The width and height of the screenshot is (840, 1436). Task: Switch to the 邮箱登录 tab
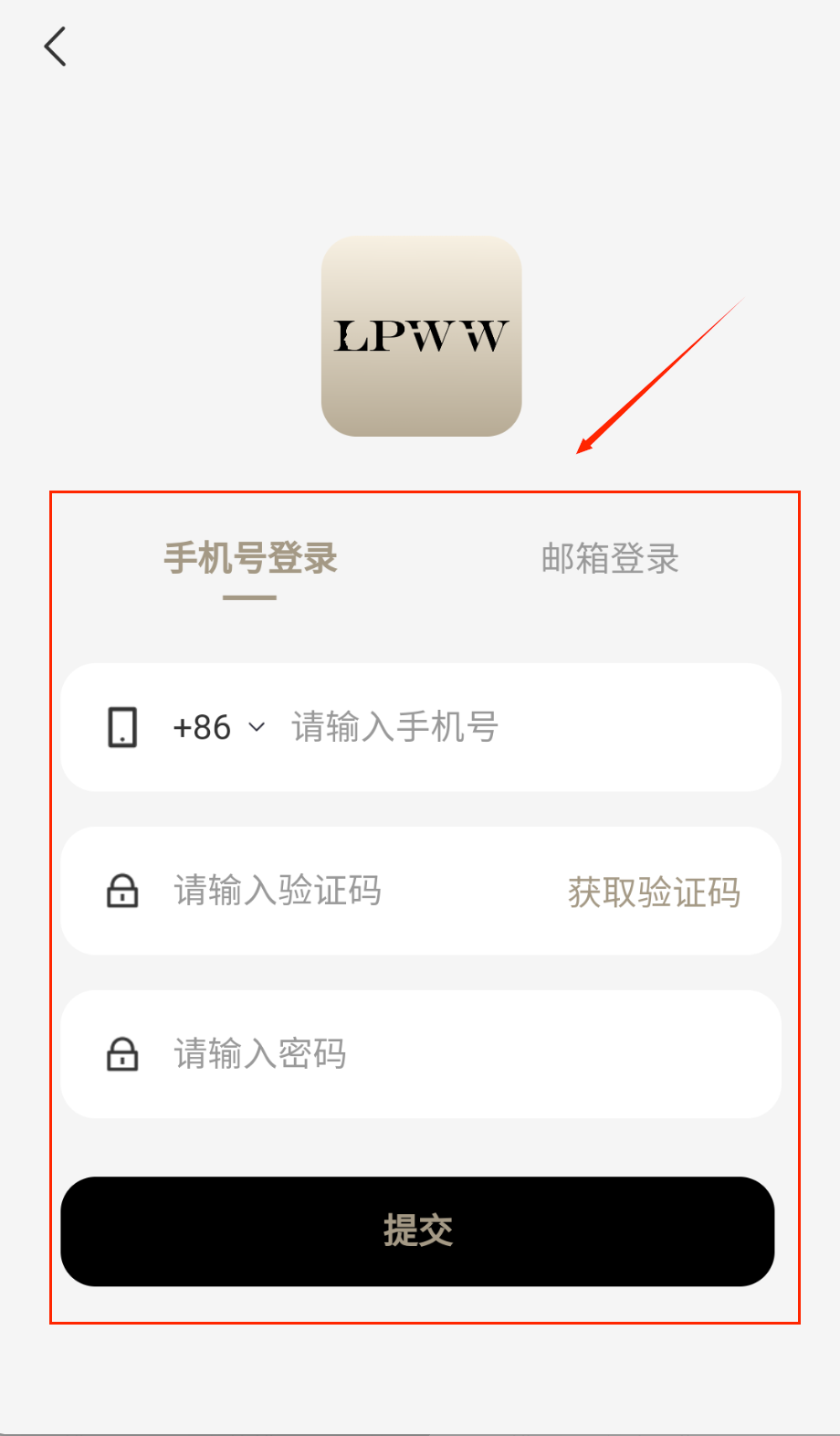click(610, 558)
